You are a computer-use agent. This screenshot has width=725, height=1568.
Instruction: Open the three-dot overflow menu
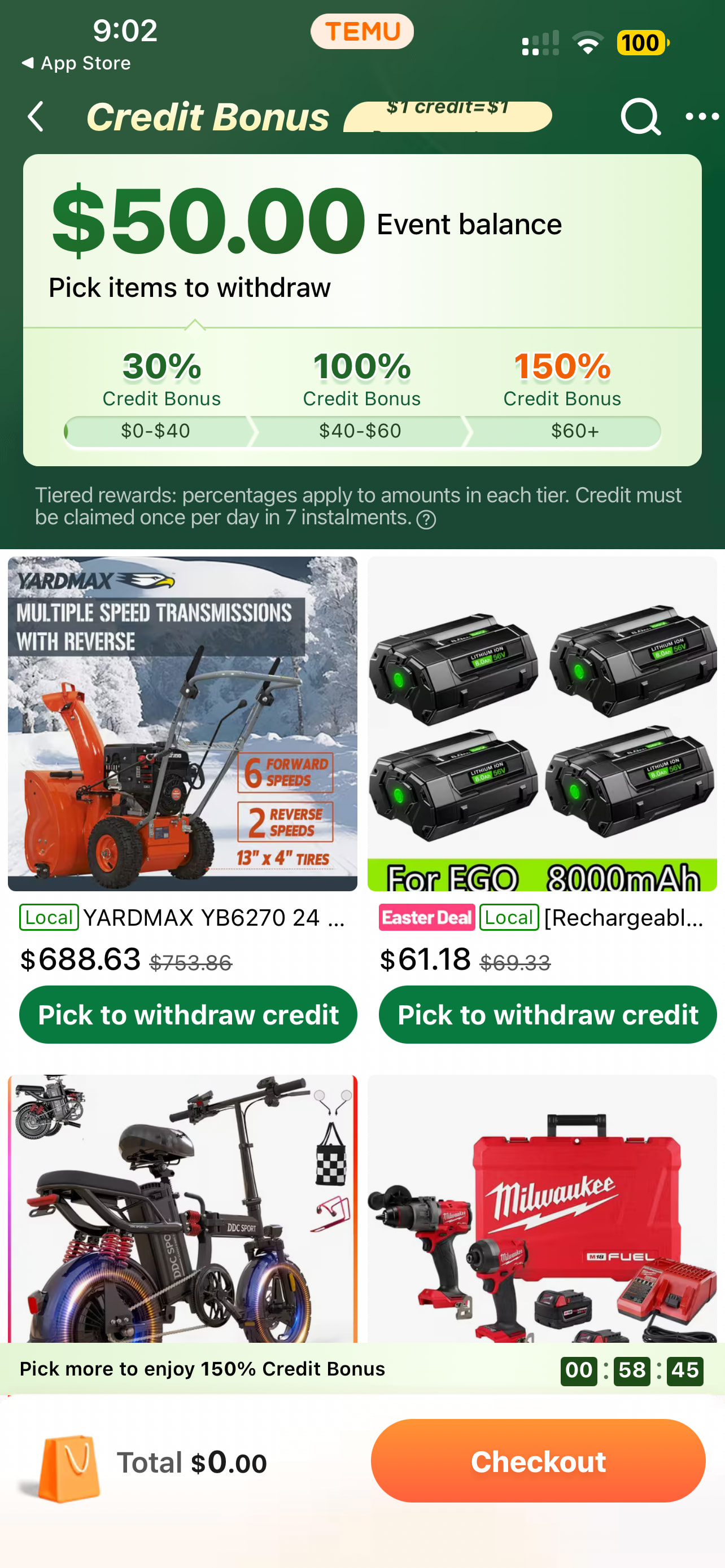702,117
